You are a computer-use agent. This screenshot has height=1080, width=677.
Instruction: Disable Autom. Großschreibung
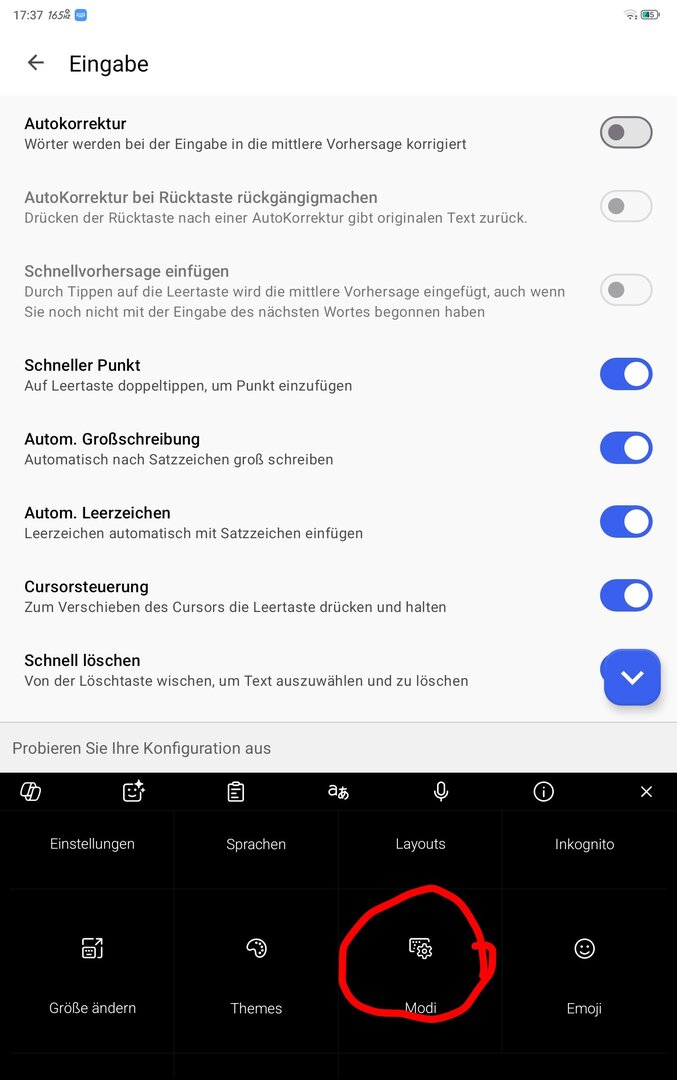626,448
